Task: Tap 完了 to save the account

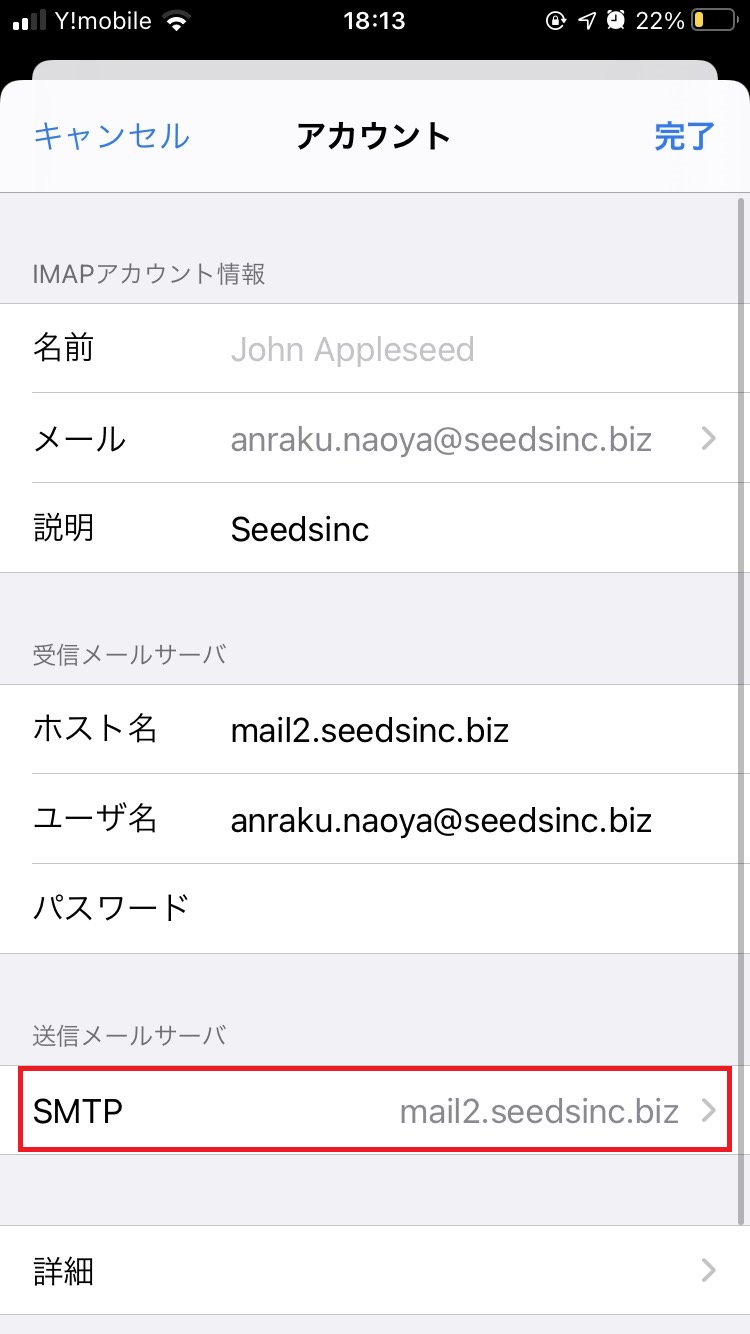Action: coord(684,136)
